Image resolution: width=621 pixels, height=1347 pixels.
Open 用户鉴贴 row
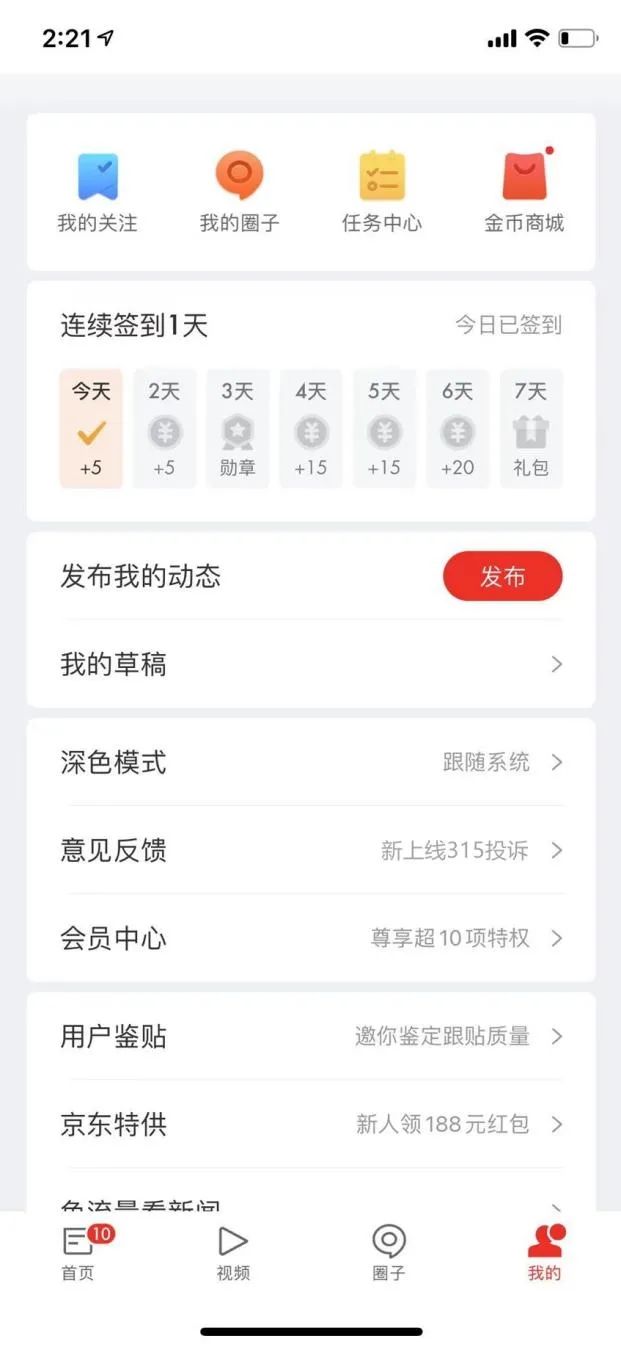pos(310,1036)
